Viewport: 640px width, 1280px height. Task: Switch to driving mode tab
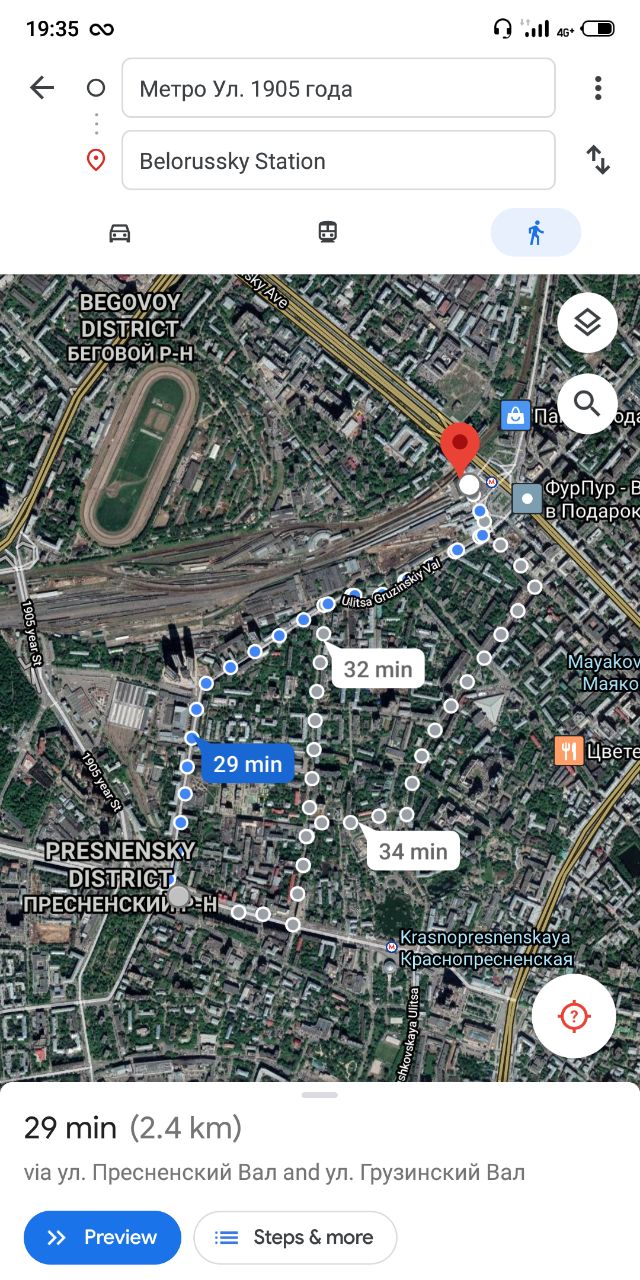pyautogui.click(x=120, y=233)
